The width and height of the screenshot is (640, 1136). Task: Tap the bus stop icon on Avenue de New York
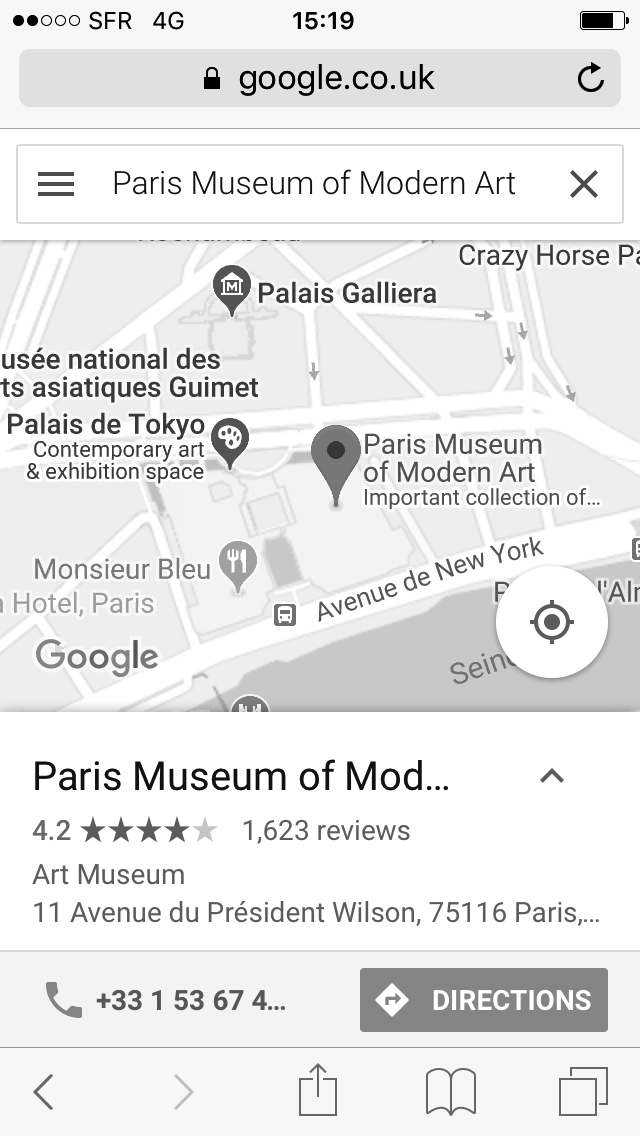(285, 614)
